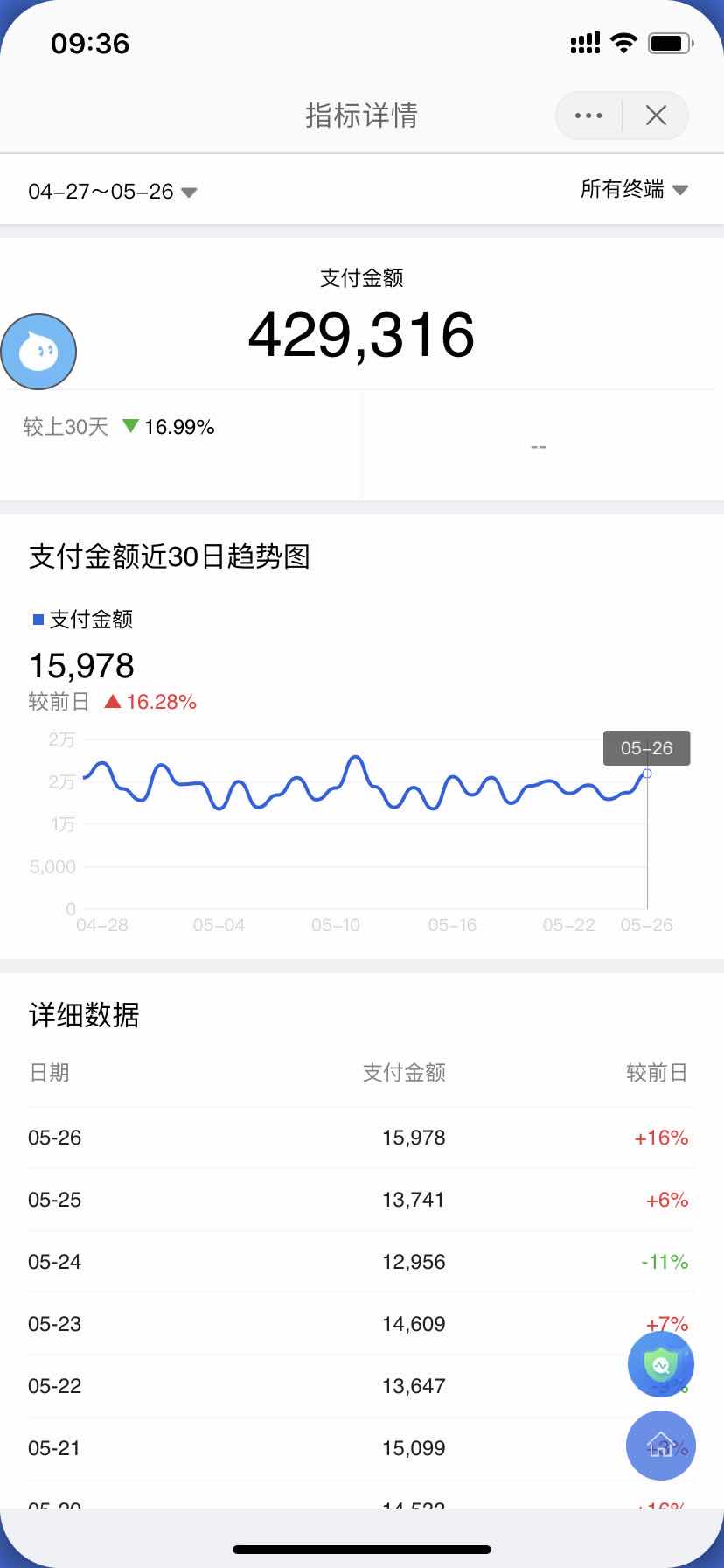The height and width of the screenshot is (1568, 724).
Task: Select the 05-26 row in the data table
Action: pos(362,1137)
